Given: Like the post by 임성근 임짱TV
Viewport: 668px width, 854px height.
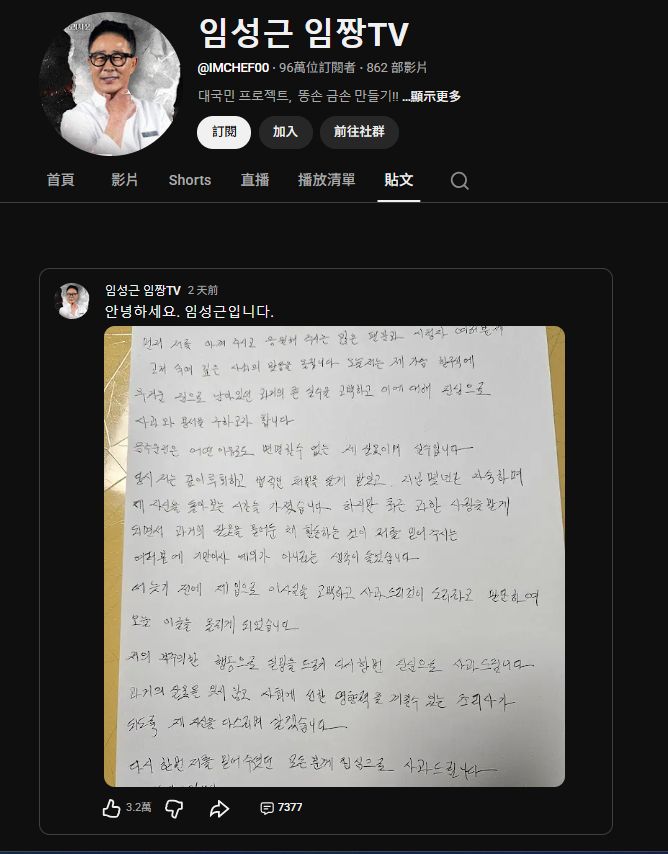Looking at the screenshot, I should tap(112, 808).
